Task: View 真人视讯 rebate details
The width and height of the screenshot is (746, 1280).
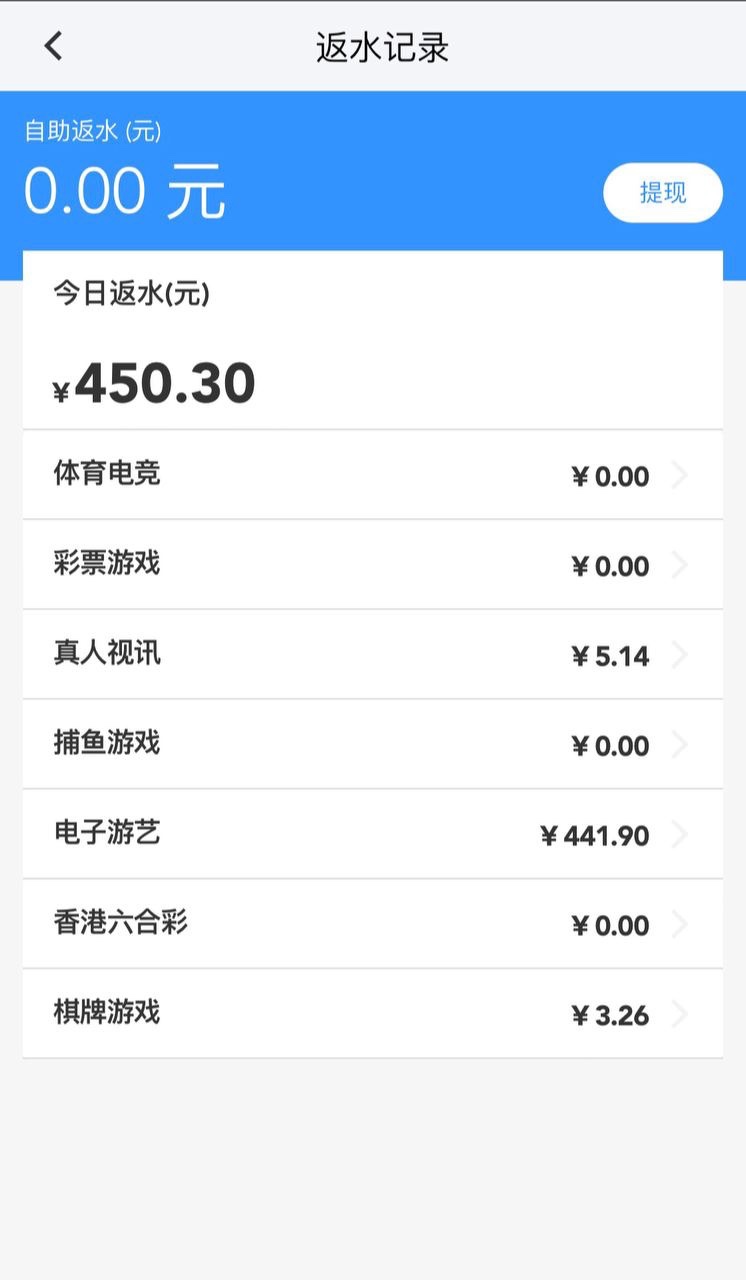Action: point(372,655)
